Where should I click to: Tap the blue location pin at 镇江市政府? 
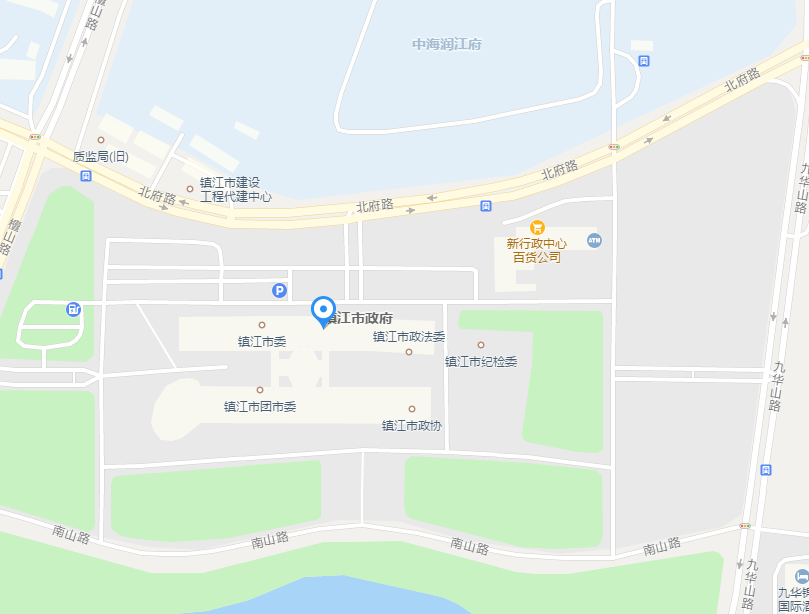(x=322, y=311)
